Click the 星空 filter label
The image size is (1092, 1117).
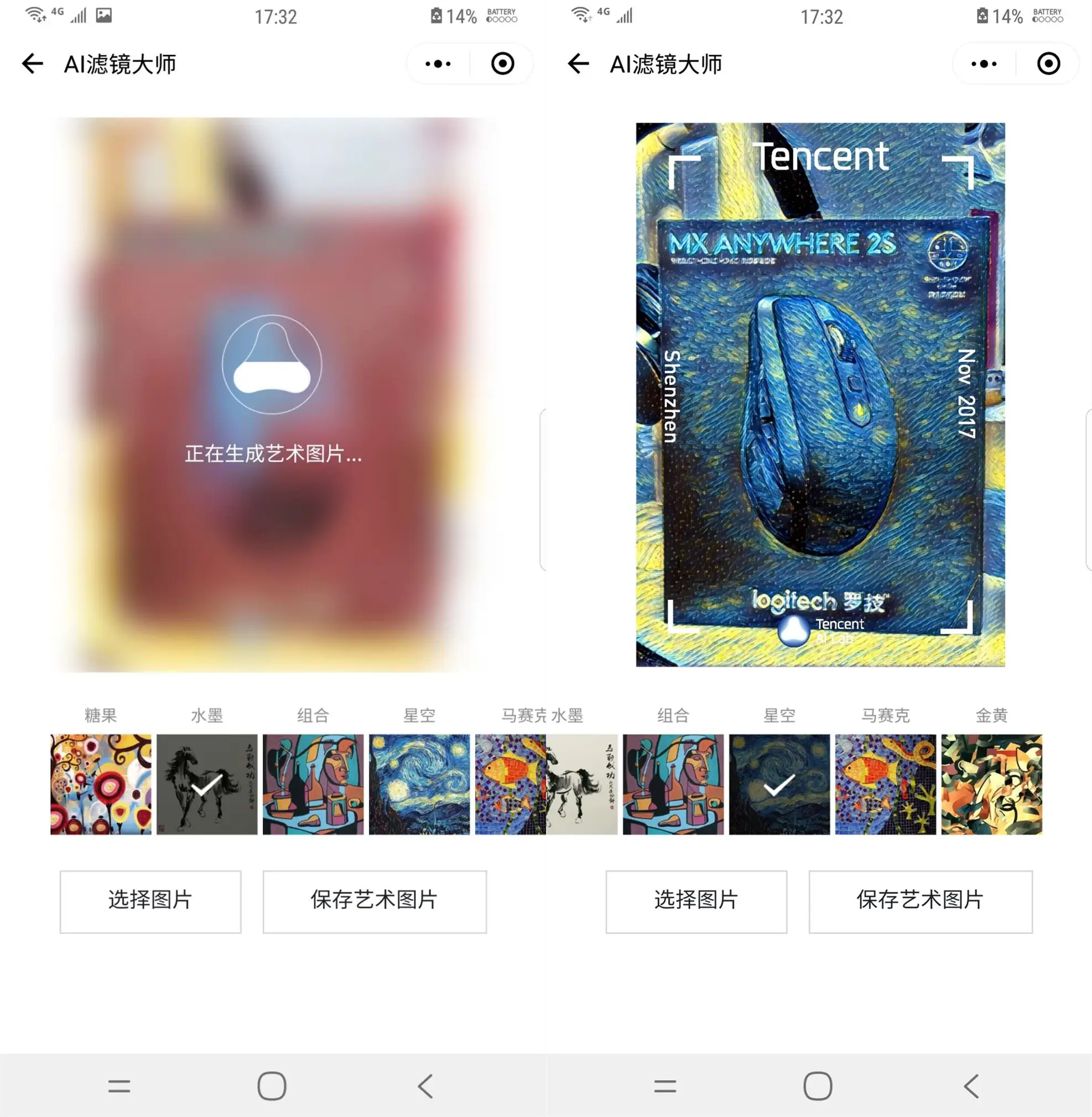[778, 714]
